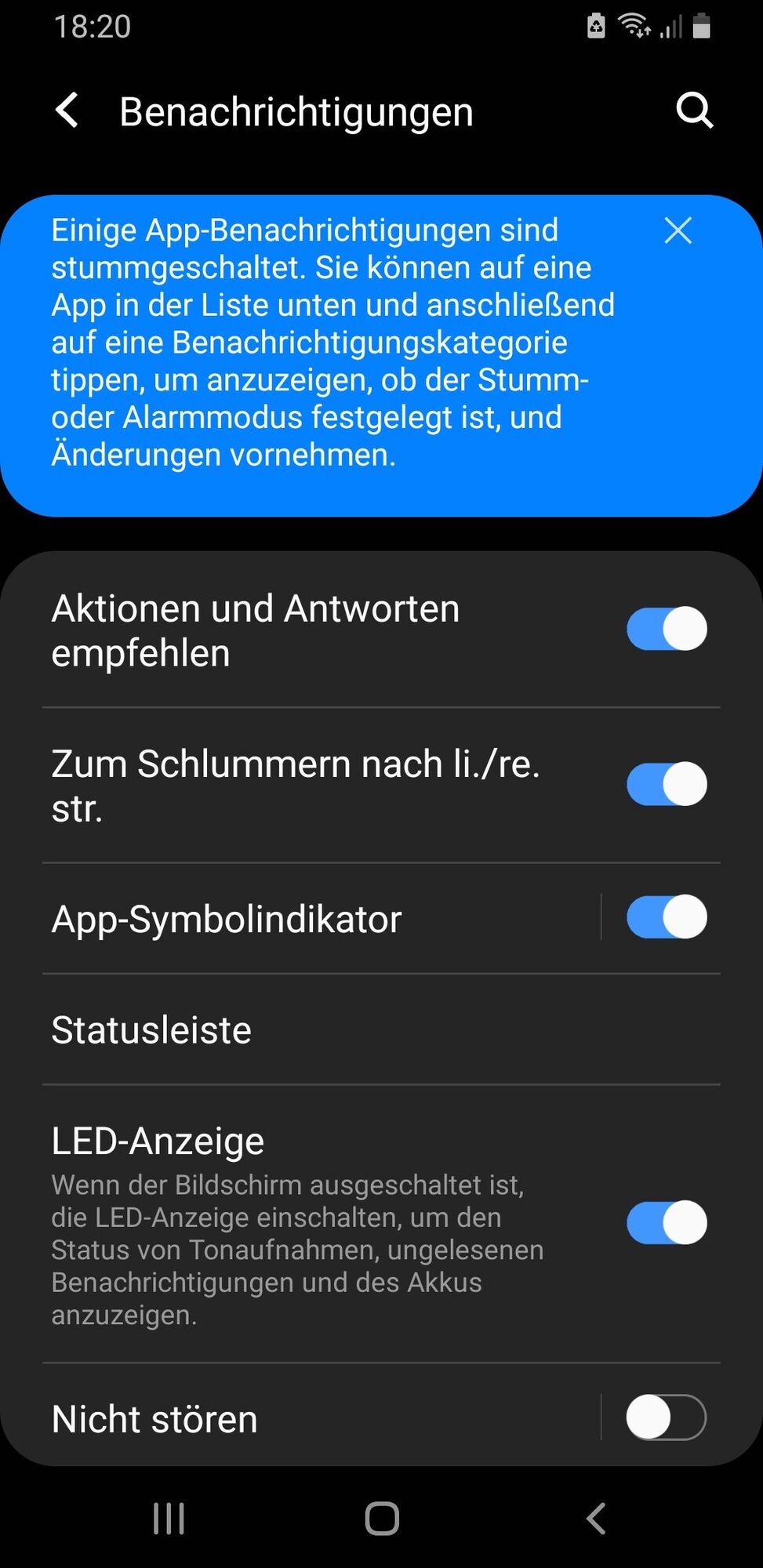Open search in notification settings
Image resolution: width=763 pixels, height=1568 pixels.
point(694,111)
